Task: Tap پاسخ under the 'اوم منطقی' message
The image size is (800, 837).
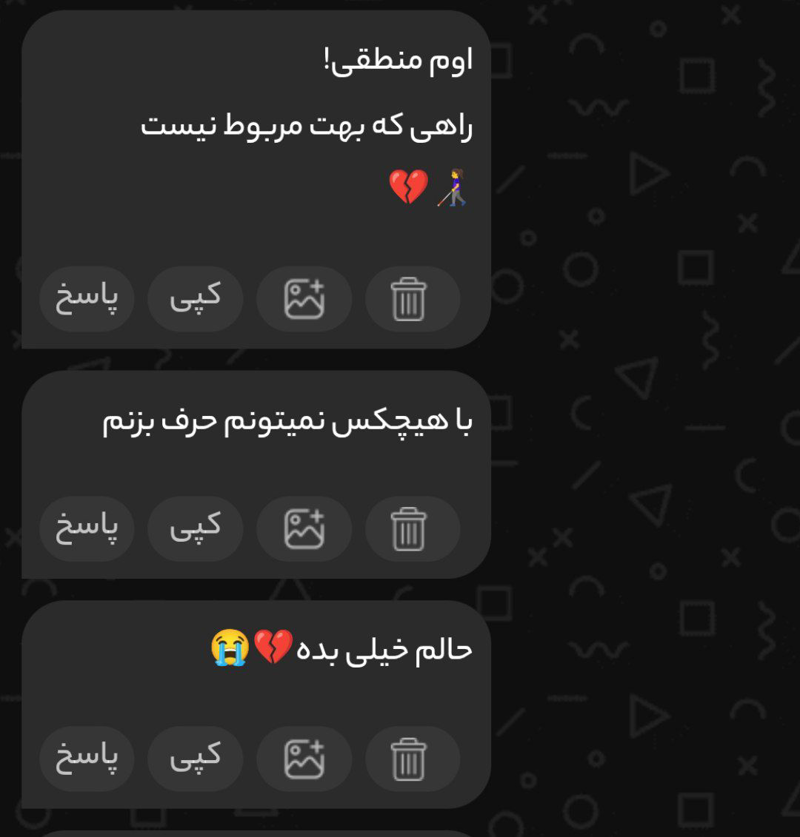Action: click(x=87, y=298)
